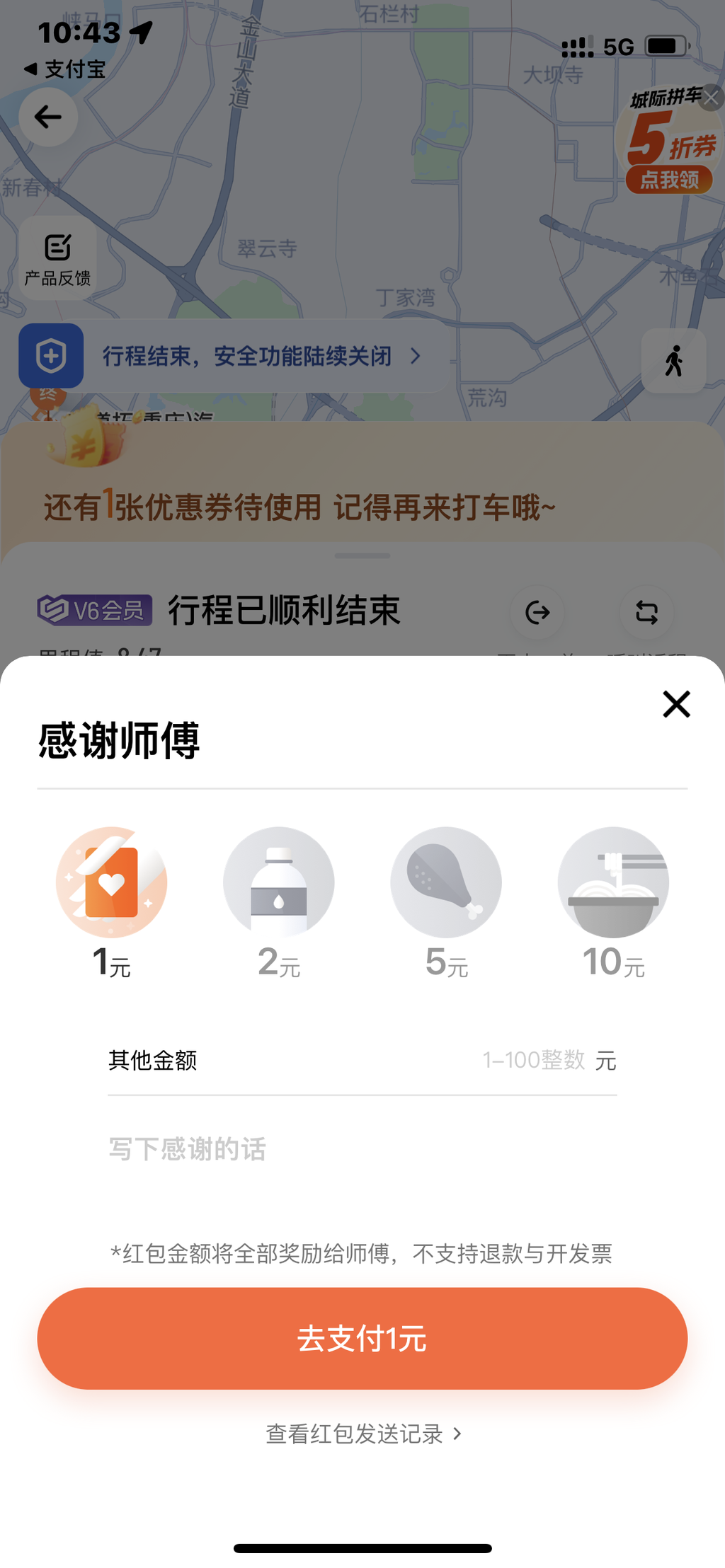Return to 支付宝 via status bar link
Image resolution: width=725 pixels, height=1568 pixels.
[65, 69]
